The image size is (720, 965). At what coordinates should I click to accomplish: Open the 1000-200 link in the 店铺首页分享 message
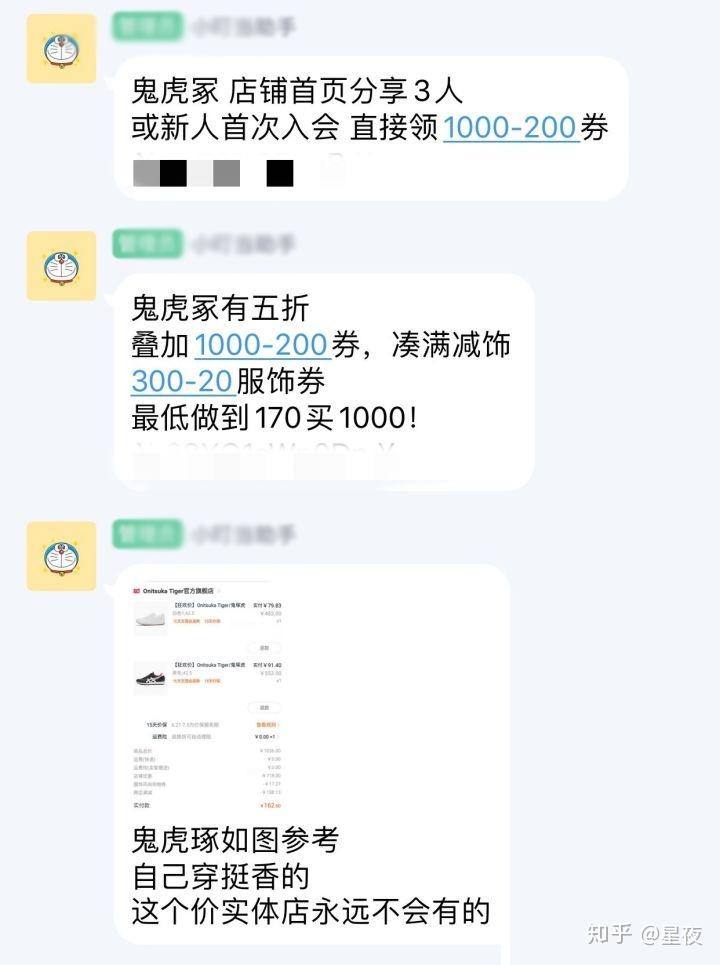511,128
